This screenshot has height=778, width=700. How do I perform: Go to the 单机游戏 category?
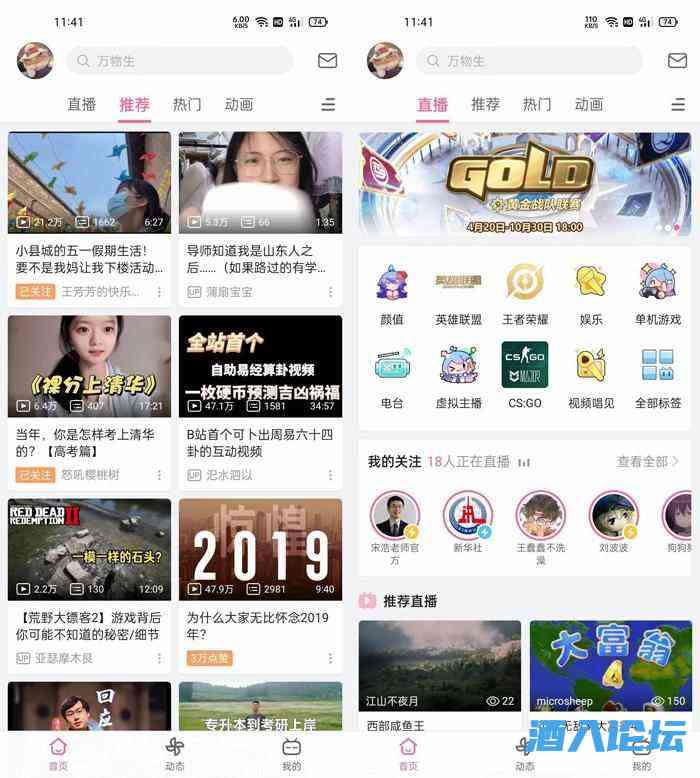click(x=657, y=295)
